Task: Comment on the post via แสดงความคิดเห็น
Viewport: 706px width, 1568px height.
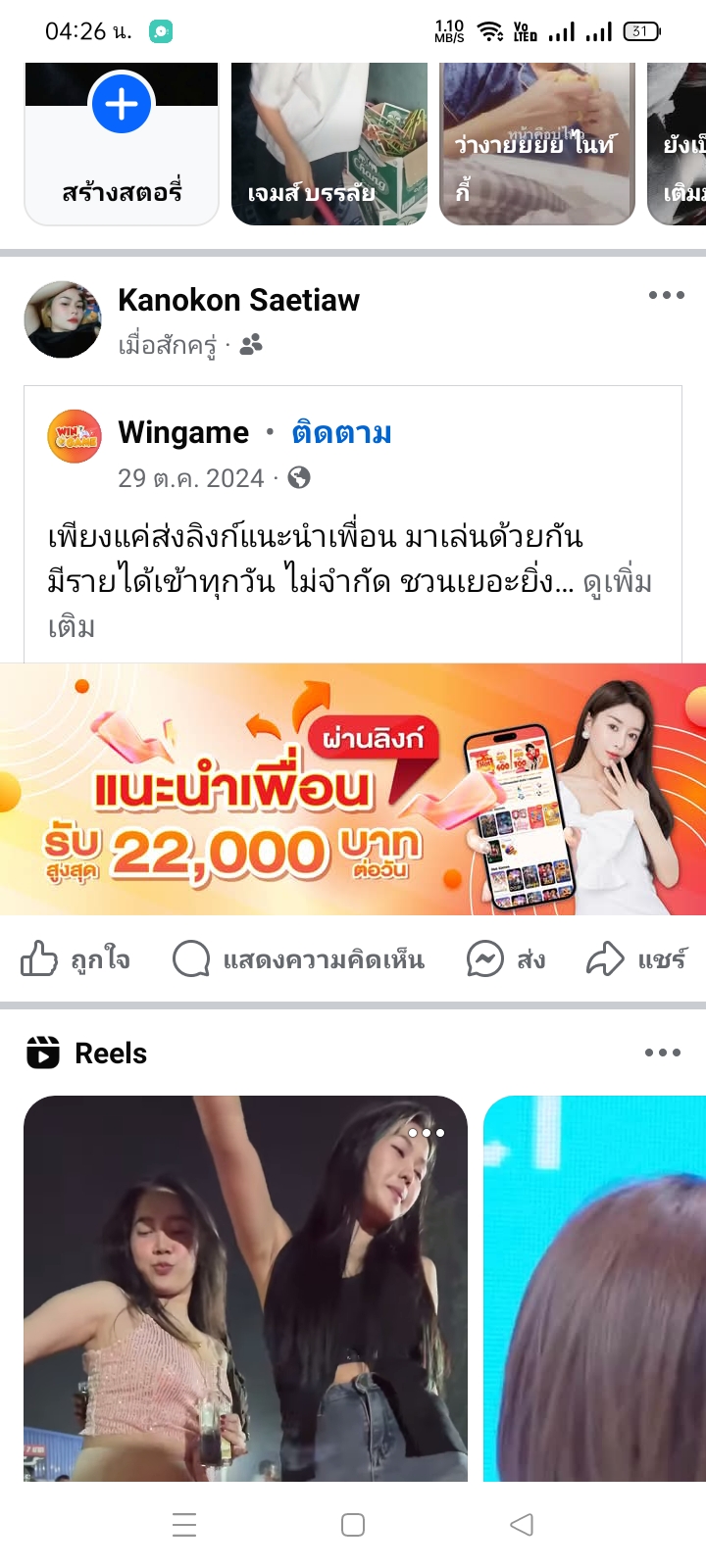Action: [298, 958]
